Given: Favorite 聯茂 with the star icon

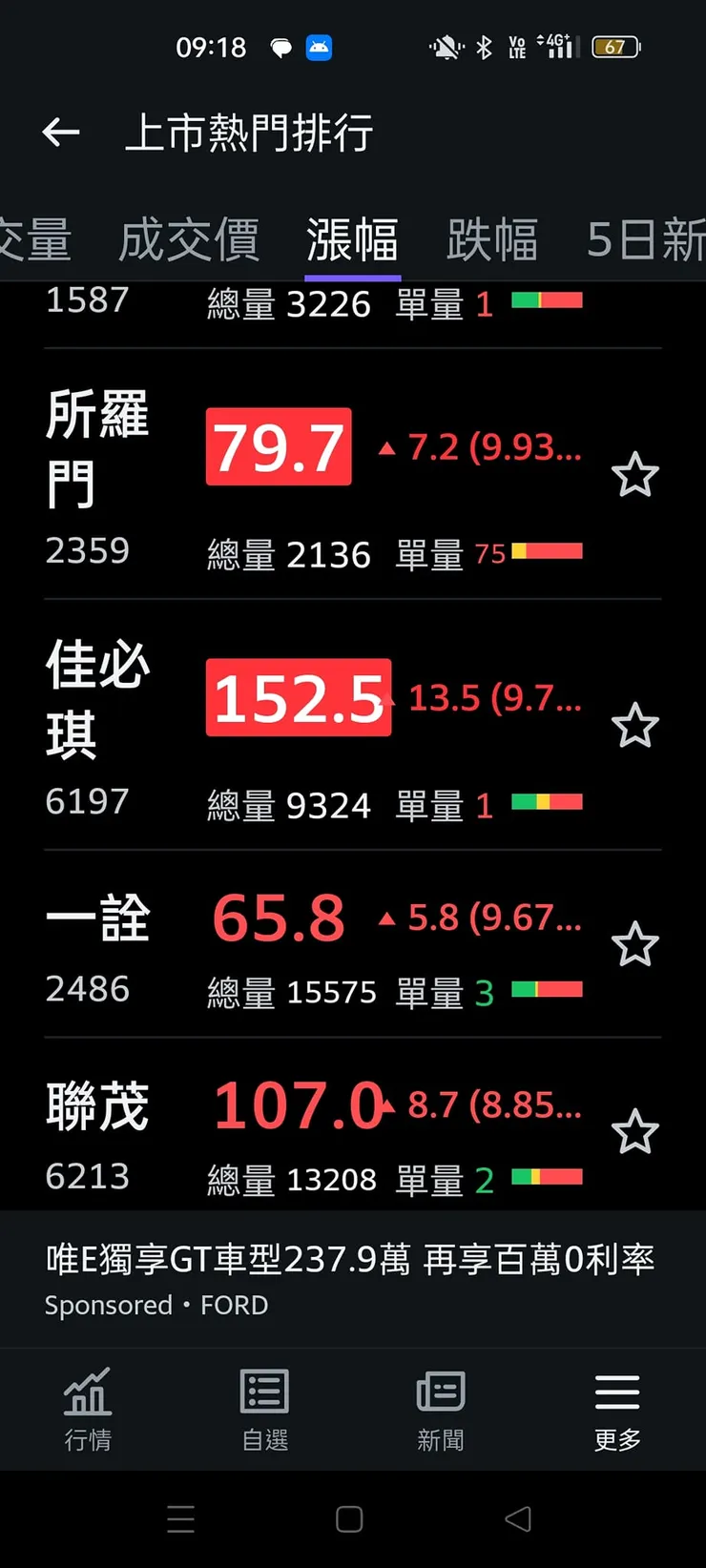Looking at the screenshot, I should tap(634, 1132).
